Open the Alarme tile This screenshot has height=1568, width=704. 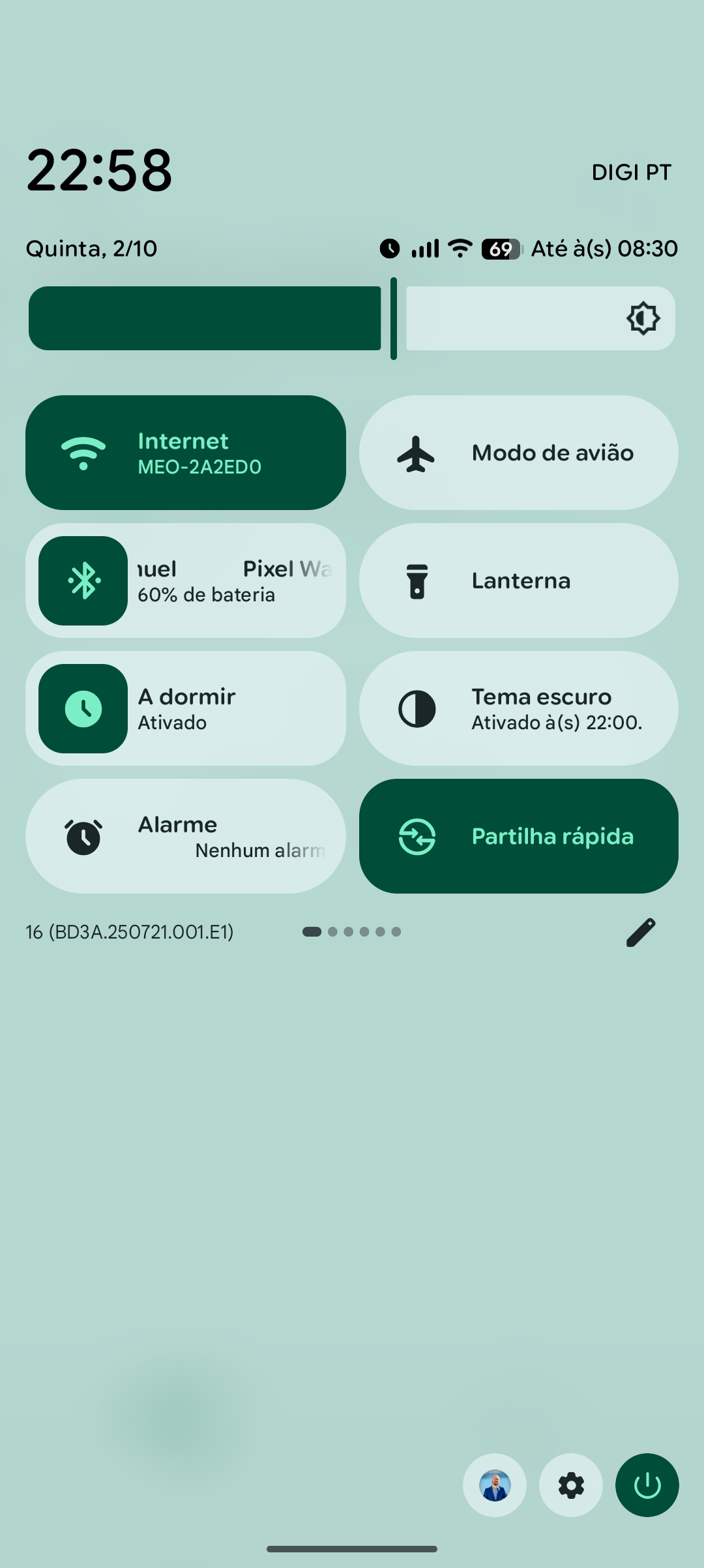pos(186,836)
